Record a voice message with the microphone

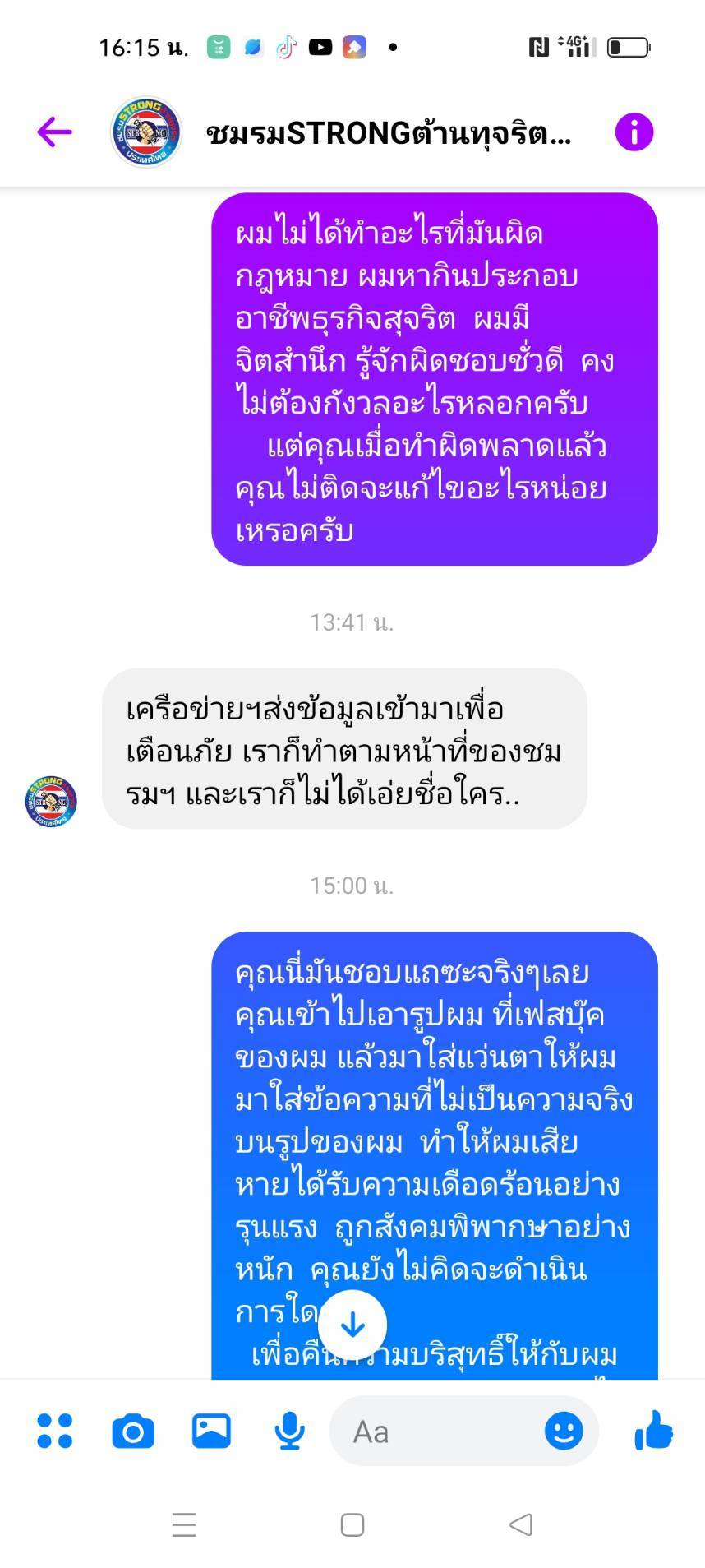click(x=289, y=1432)
